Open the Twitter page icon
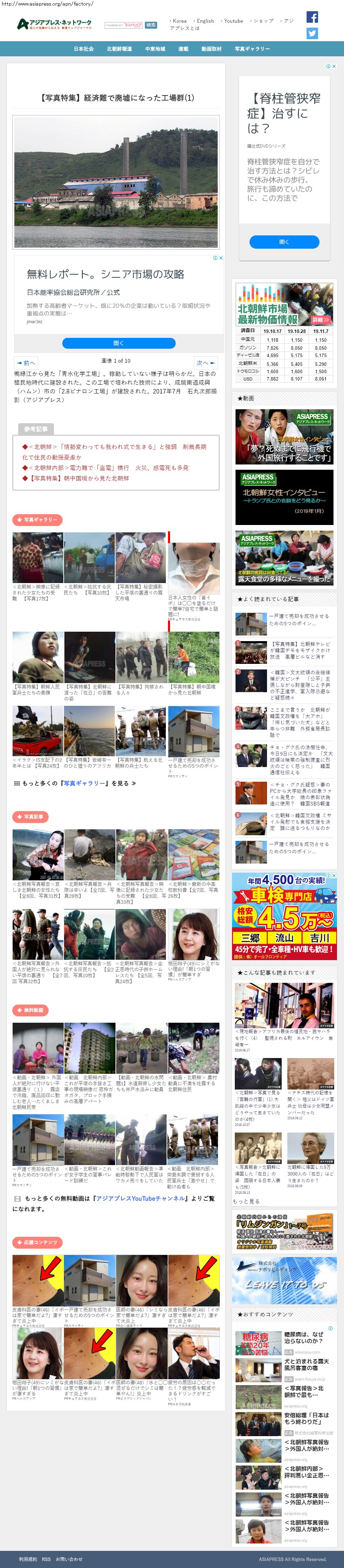The image size is (344, 1568). pos(312,34)
